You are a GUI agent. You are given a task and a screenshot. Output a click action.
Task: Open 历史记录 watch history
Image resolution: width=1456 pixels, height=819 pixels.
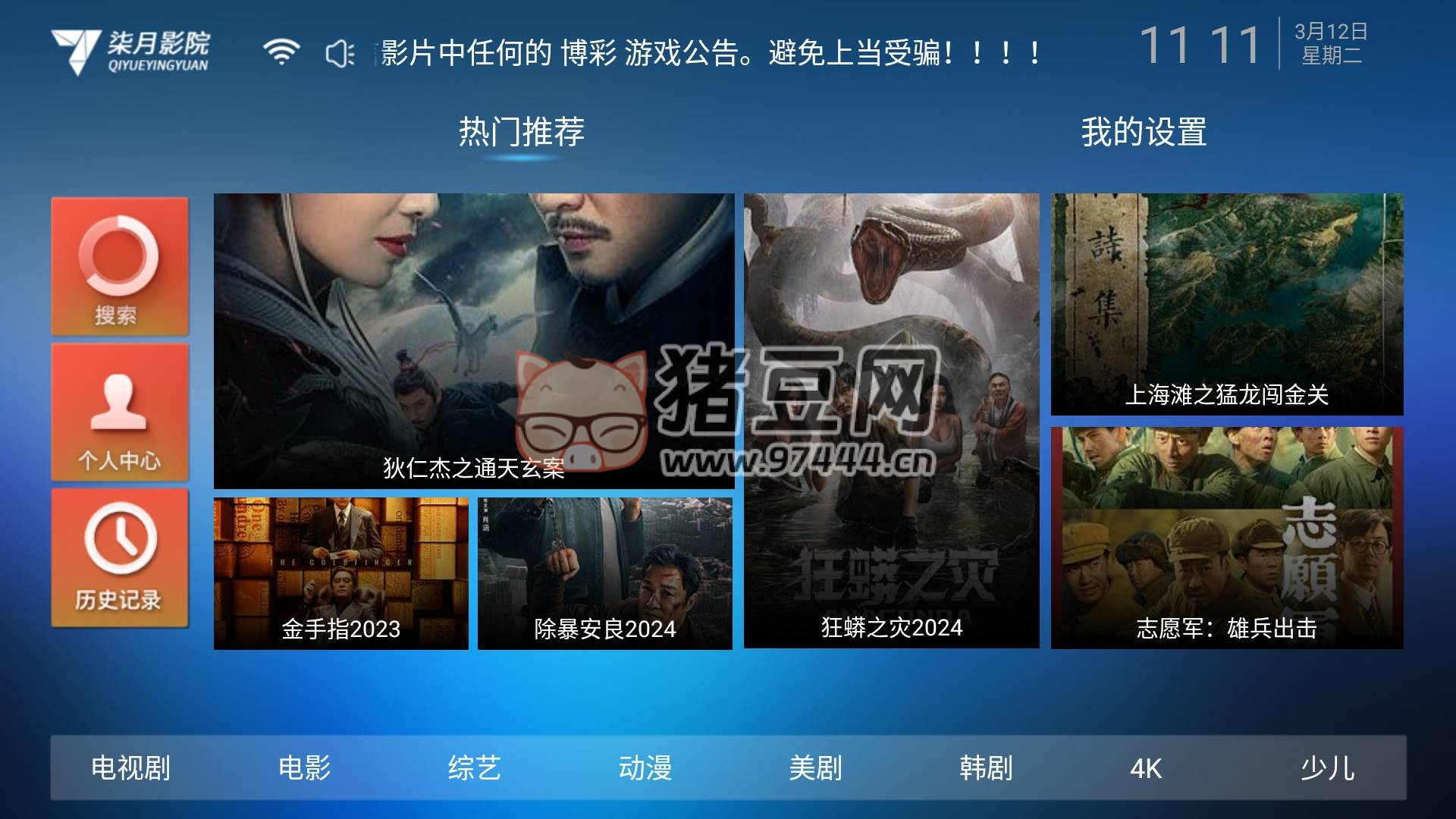[x=120, y=557]
